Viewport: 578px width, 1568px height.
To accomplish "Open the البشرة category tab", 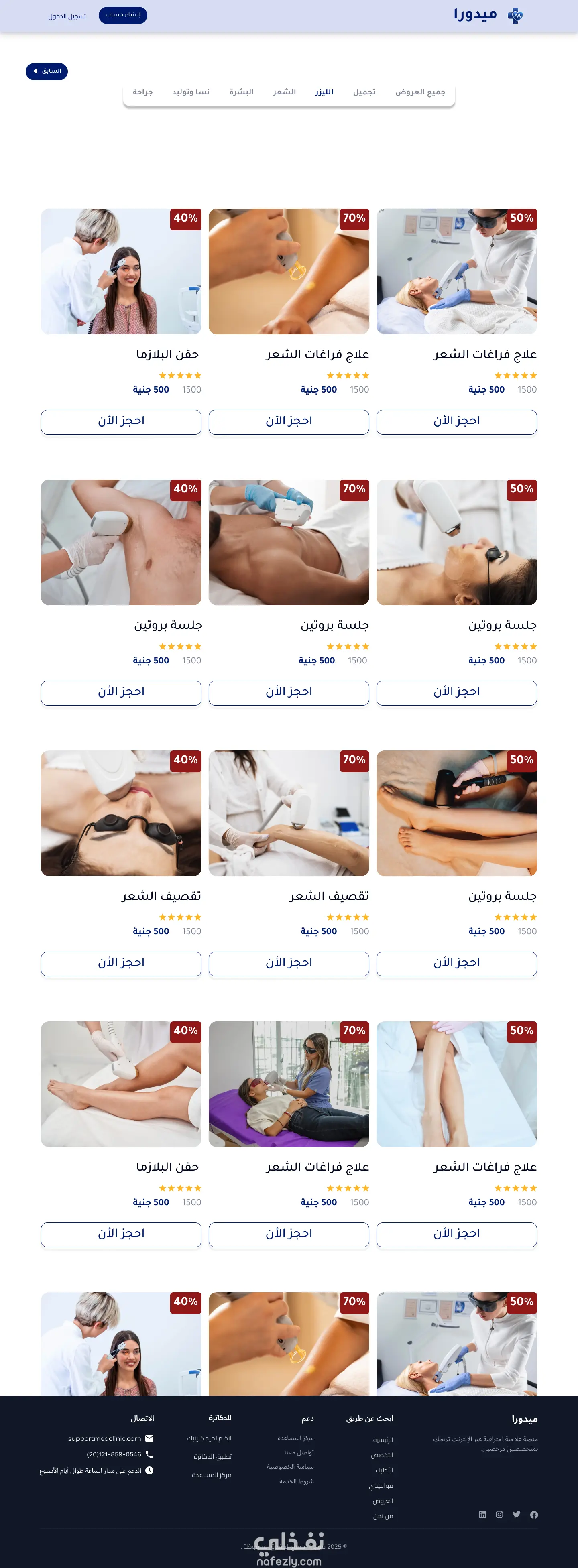I will pos(241,92).
